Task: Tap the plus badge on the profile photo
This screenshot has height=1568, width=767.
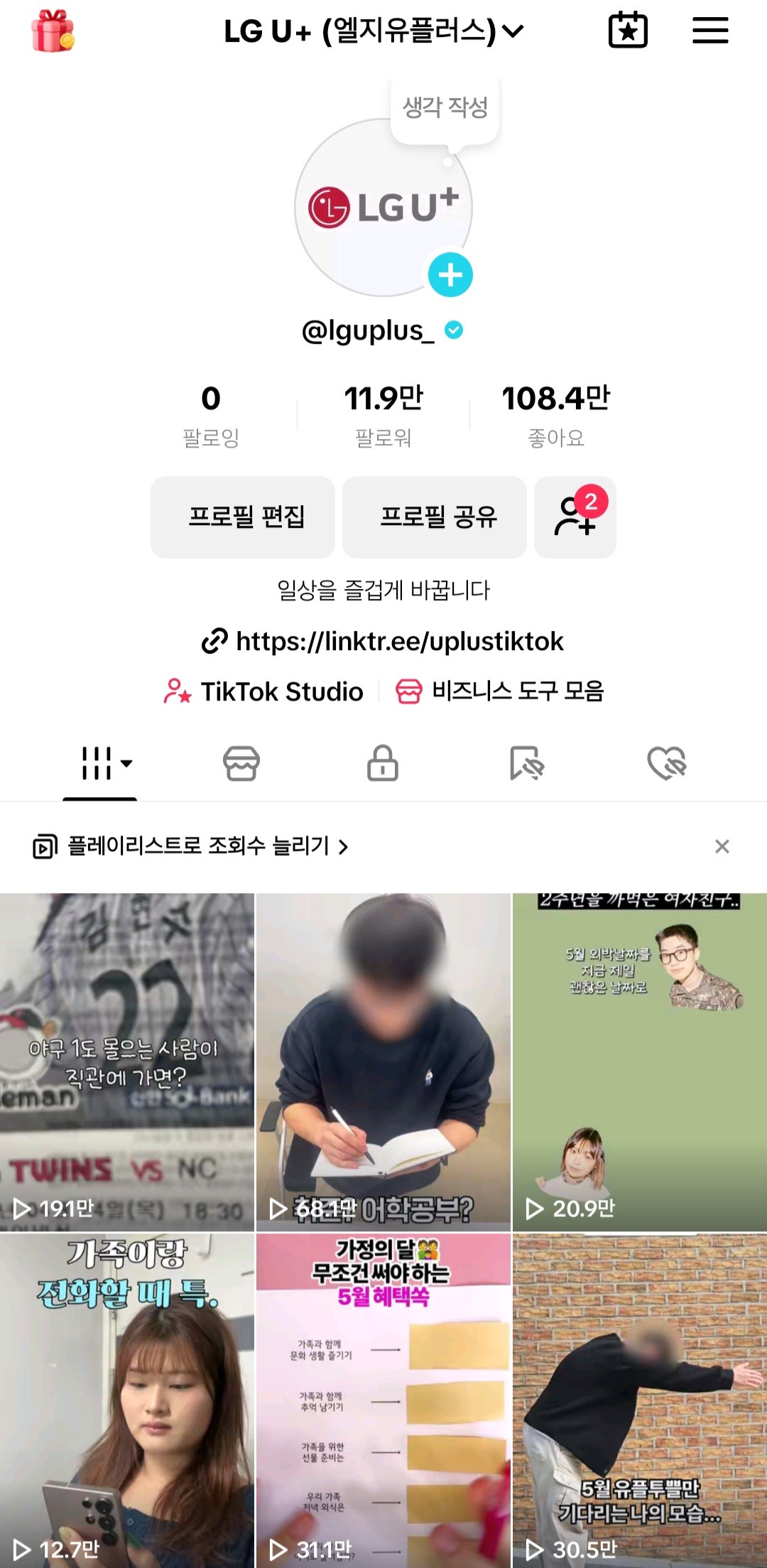Action: pos(450,274)
